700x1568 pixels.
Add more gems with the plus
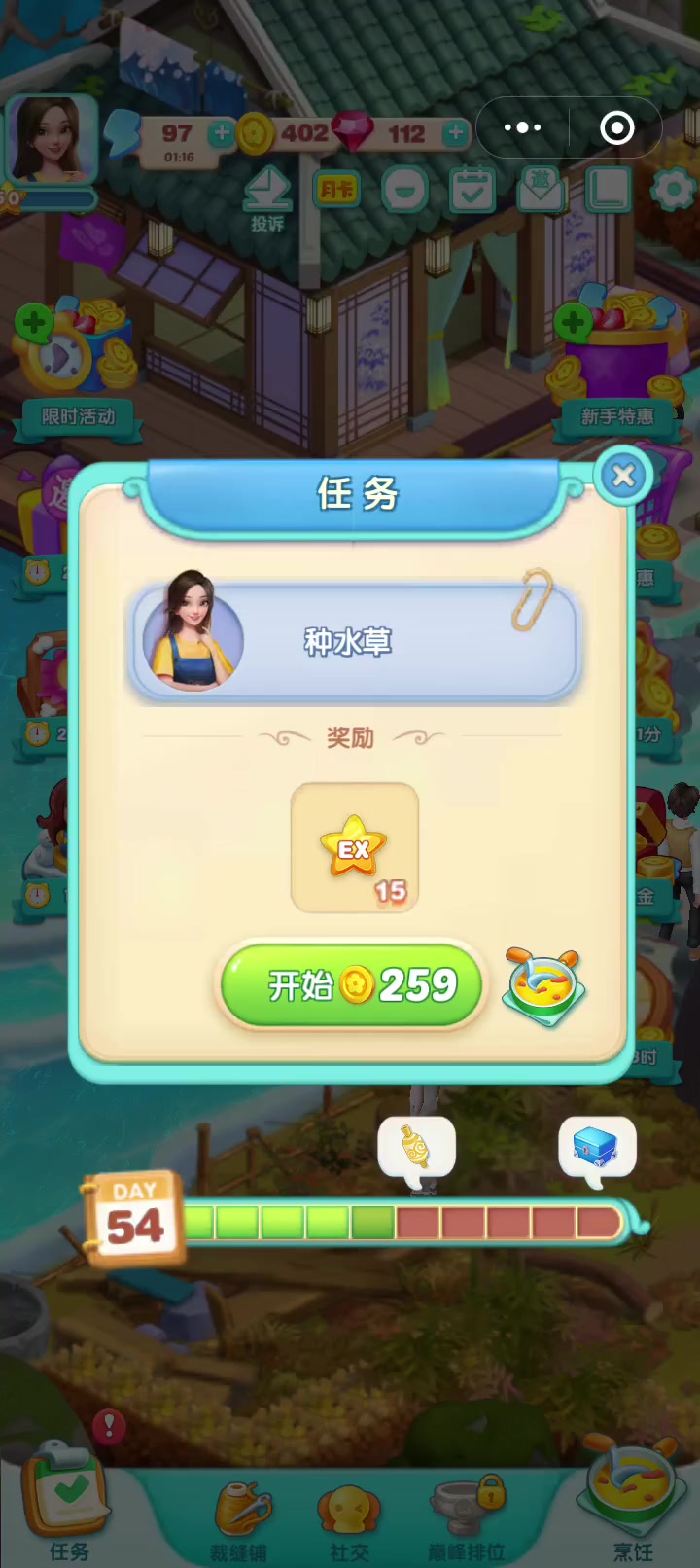455,133
